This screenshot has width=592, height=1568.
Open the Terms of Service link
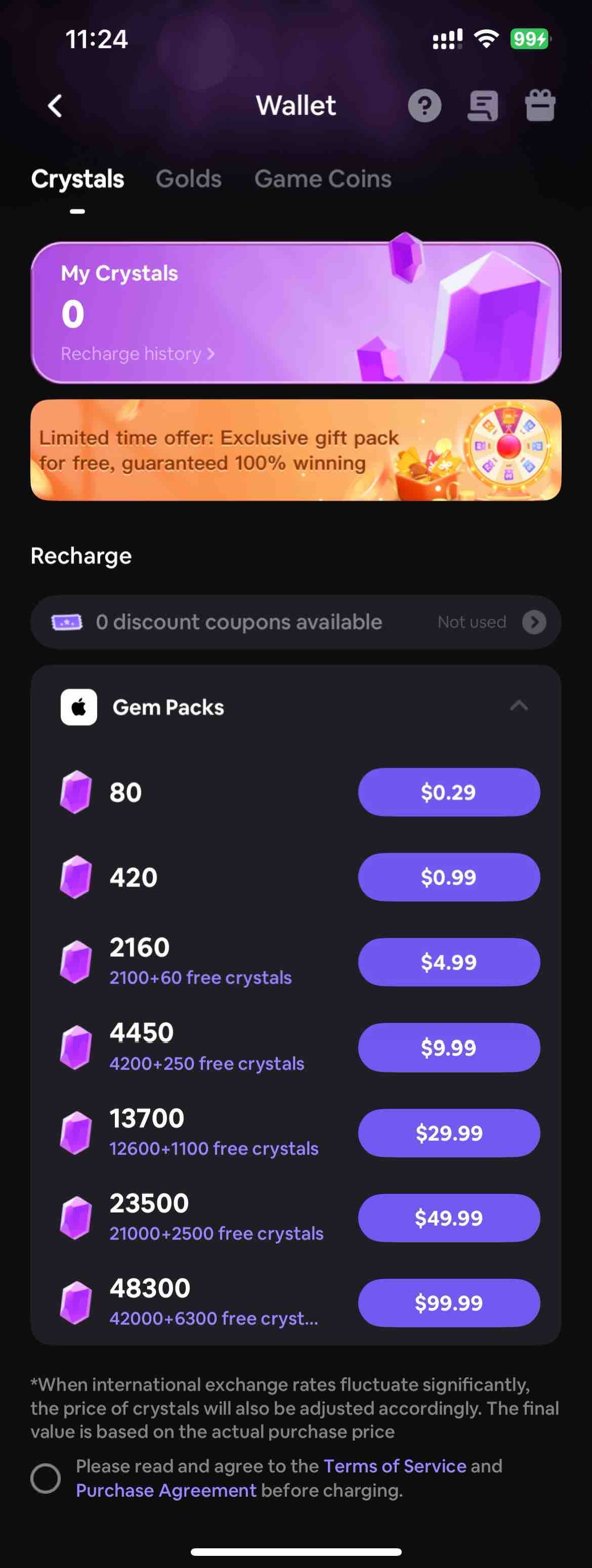395,1466
